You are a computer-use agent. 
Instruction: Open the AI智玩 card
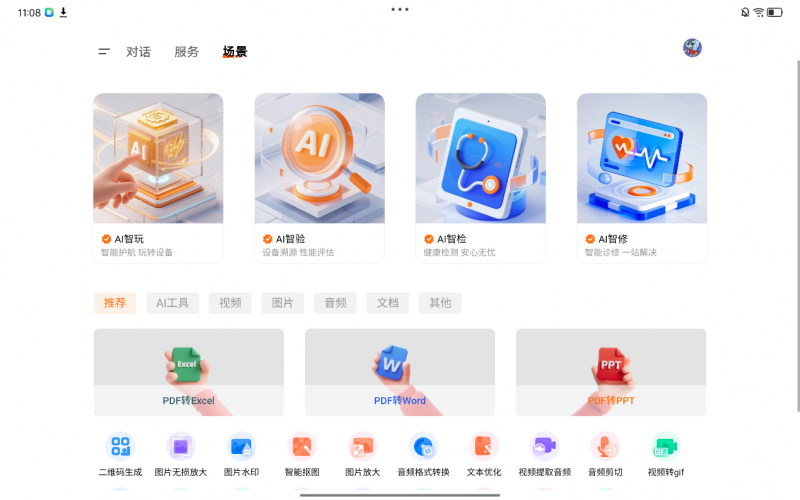coord(158,177)
